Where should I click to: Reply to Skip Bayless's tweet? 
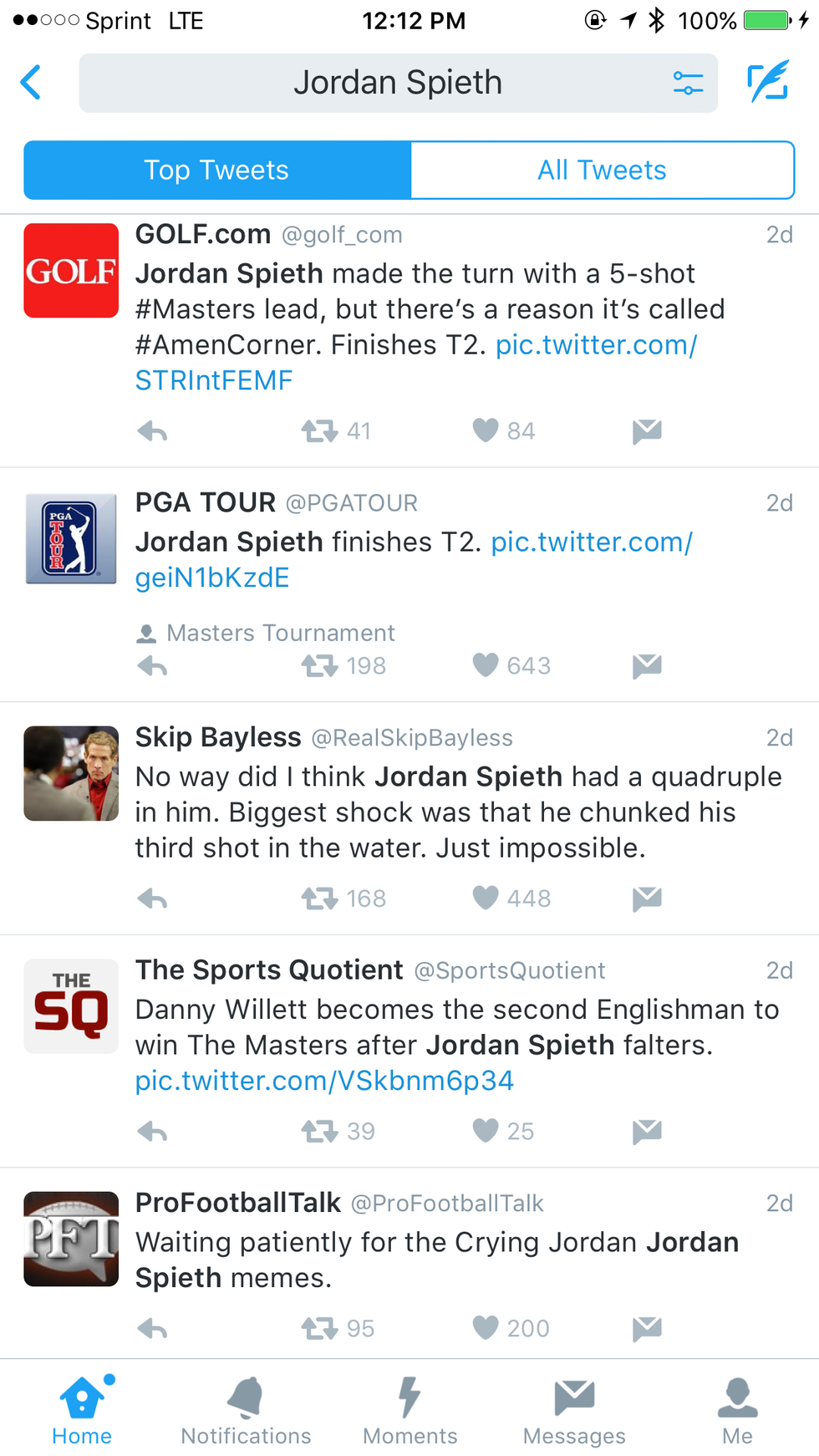coord(152,899)
